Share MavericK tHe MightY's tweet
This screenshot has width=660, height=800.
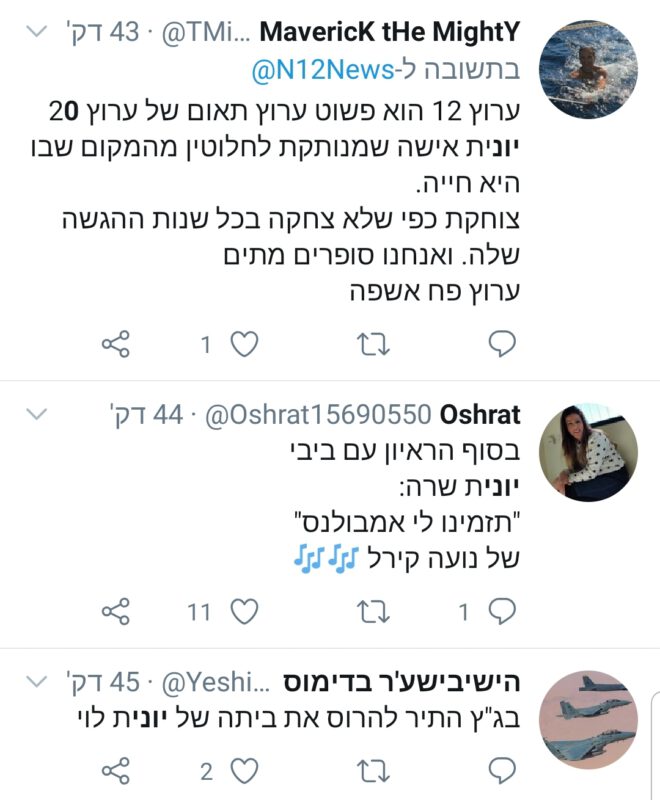coord(116,345)
